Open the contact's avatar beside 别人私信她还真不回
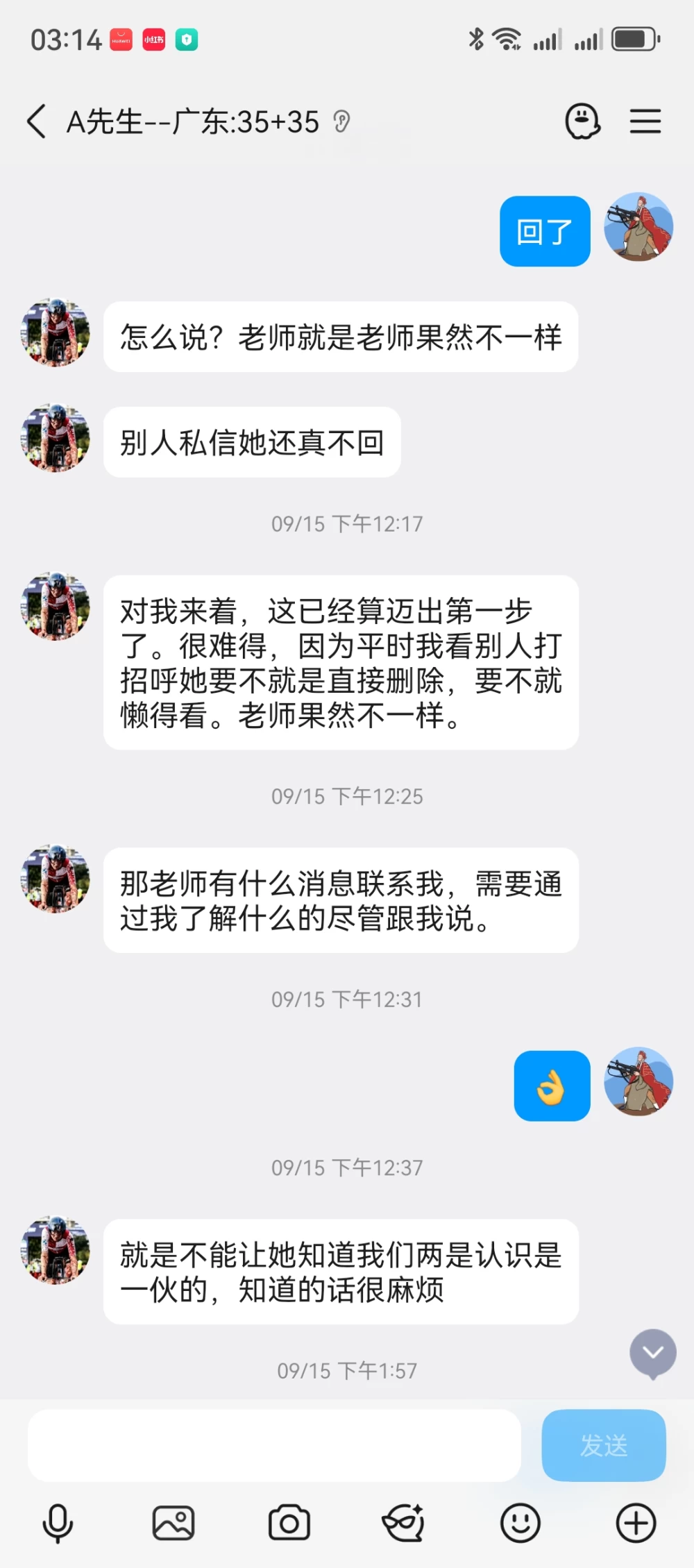Viewport: 694px width, 1568px height. coord(56,438)
